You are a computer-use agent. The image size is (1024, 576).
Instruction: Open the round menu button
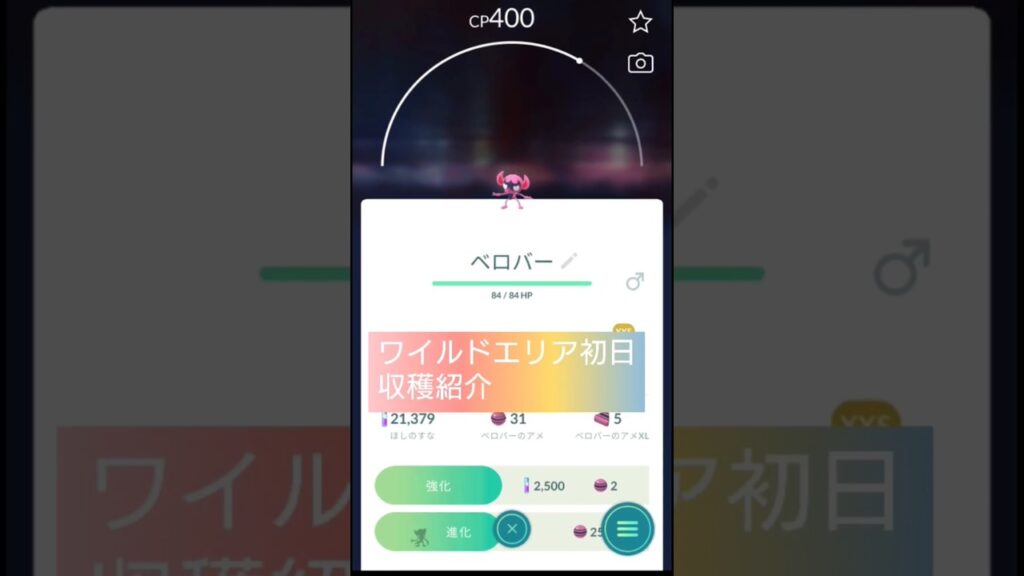click(x=627, y=528)
